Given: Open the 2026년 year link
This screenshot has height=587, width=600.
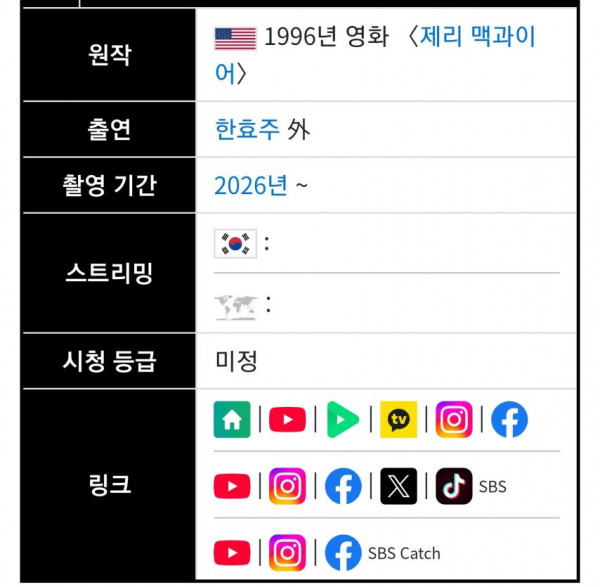Looking at the screenshot, I should pos(250,185).
